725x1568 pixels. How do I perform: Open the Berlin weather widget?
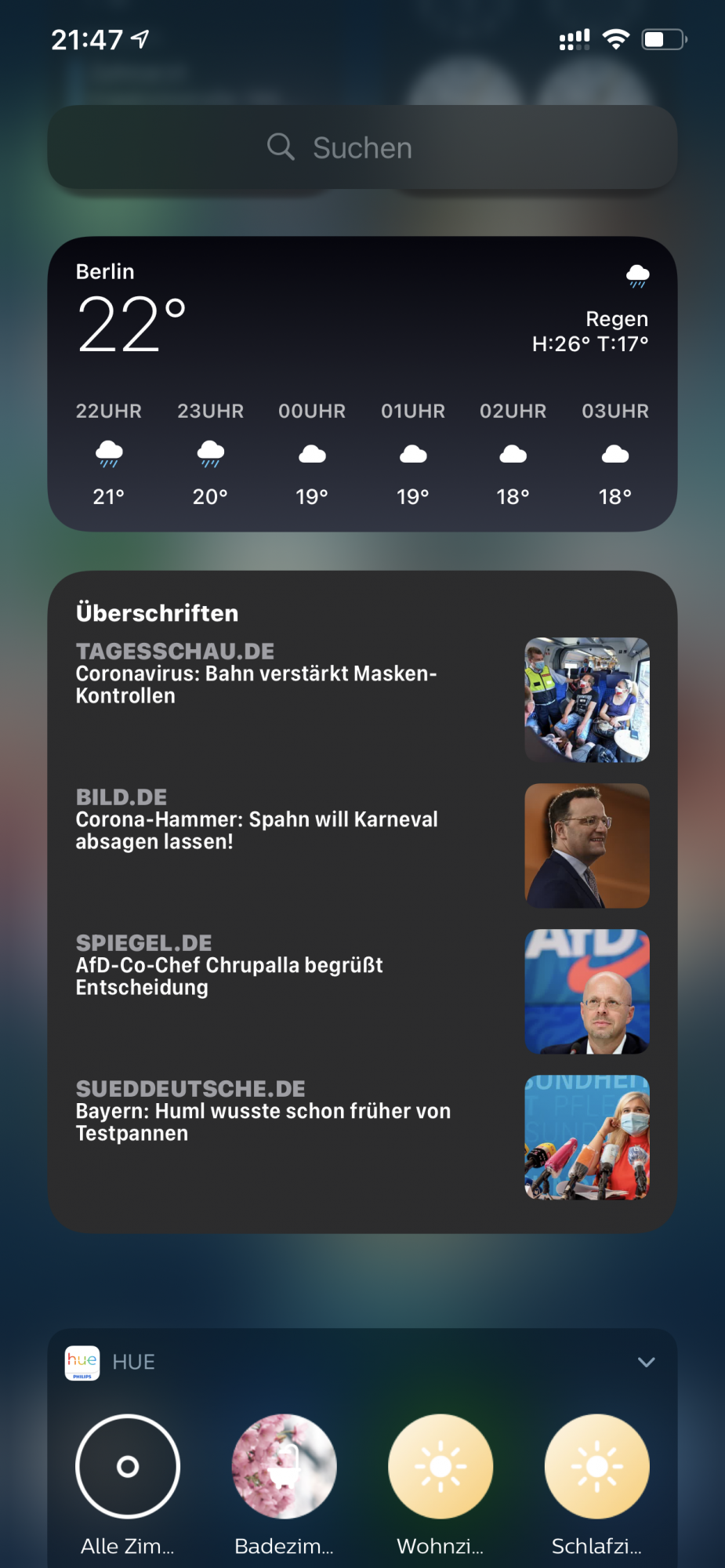(362, 384)
